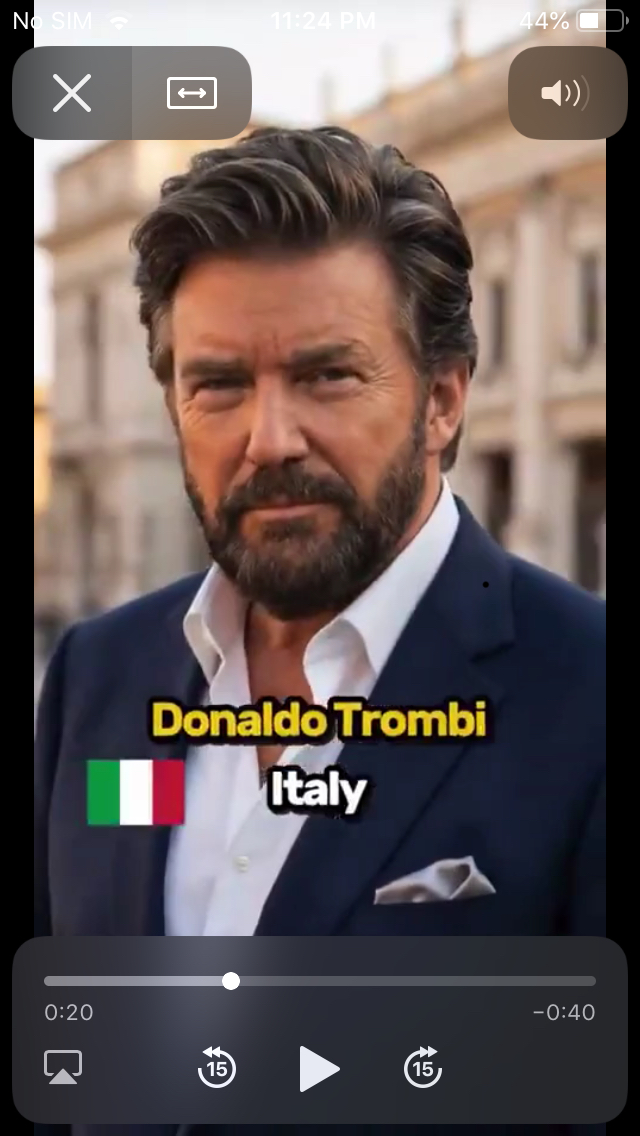The height and width of the screenshot is (1136, 640).
Task: Toggle the video fill-screen mode
Action: coord(191,93)
